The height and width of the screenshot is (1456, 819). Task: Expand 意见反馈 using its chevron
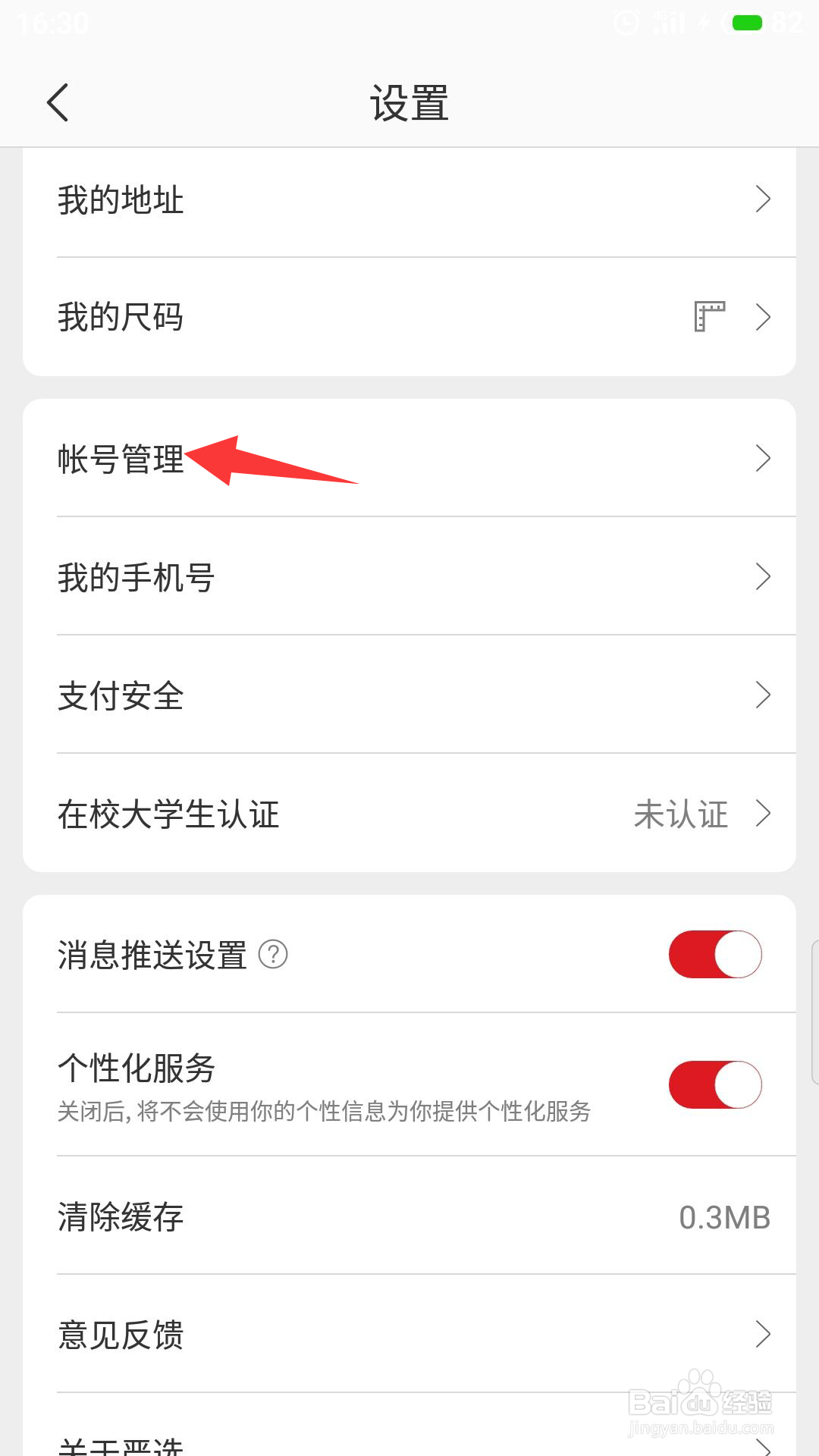coord(763,1335)
